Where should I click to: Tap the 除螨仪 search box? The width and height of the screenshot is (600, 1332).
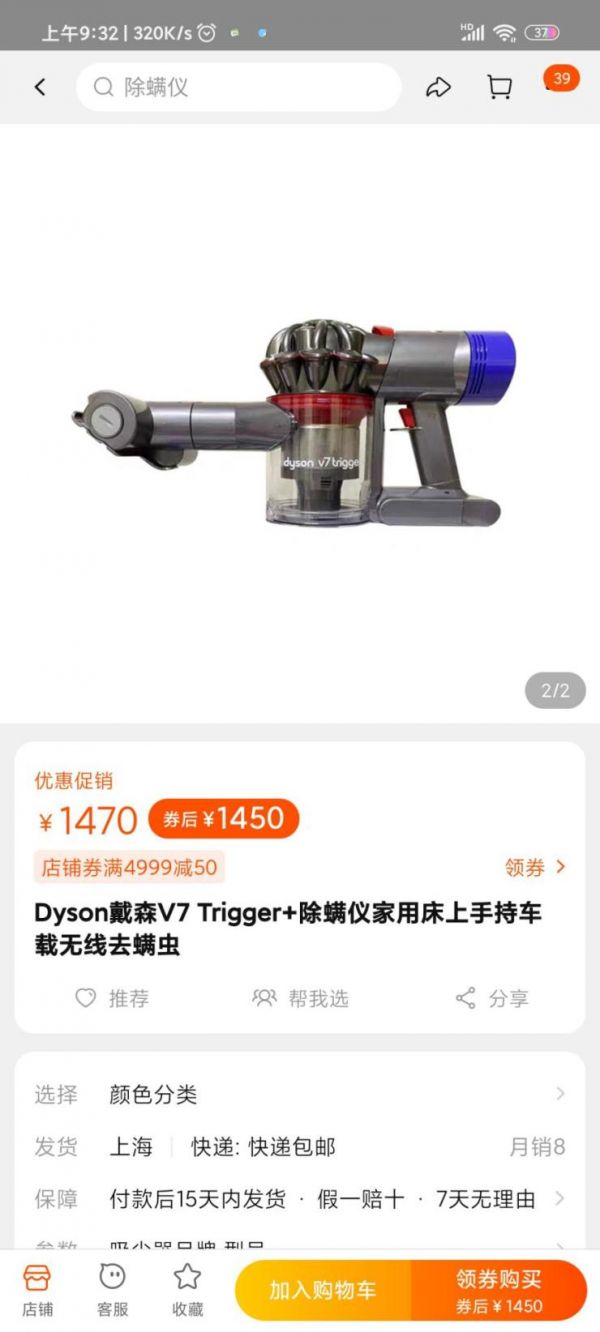(238, 87)
